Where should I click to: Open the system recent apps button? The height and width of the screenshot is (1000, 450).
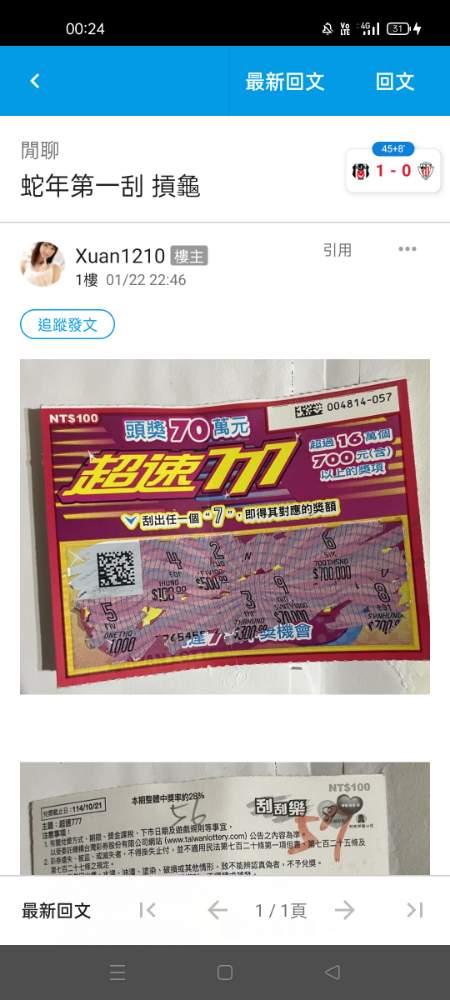coord(117,972)
